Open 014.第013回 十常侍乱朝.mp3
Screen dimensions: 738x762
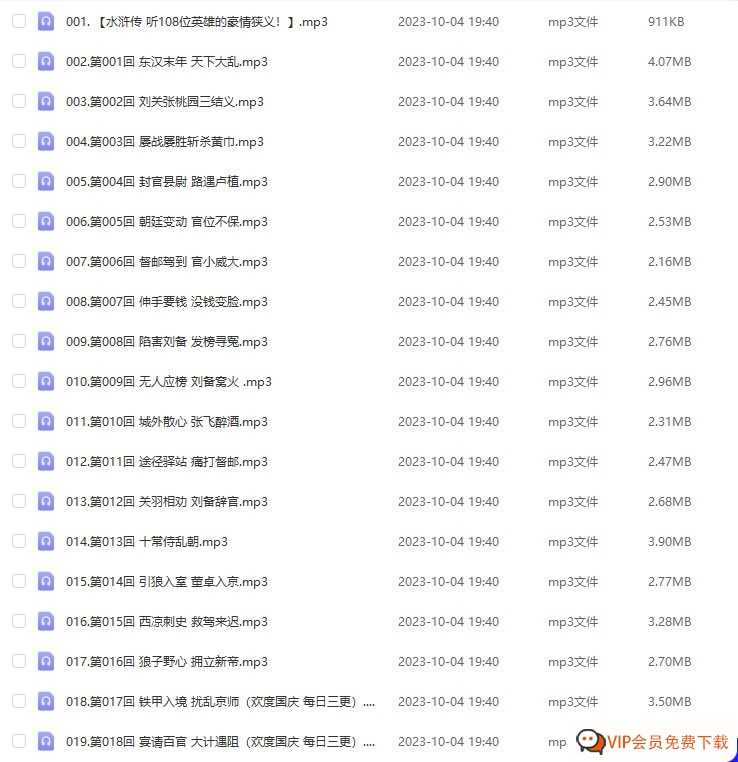(x=147, y=542)
